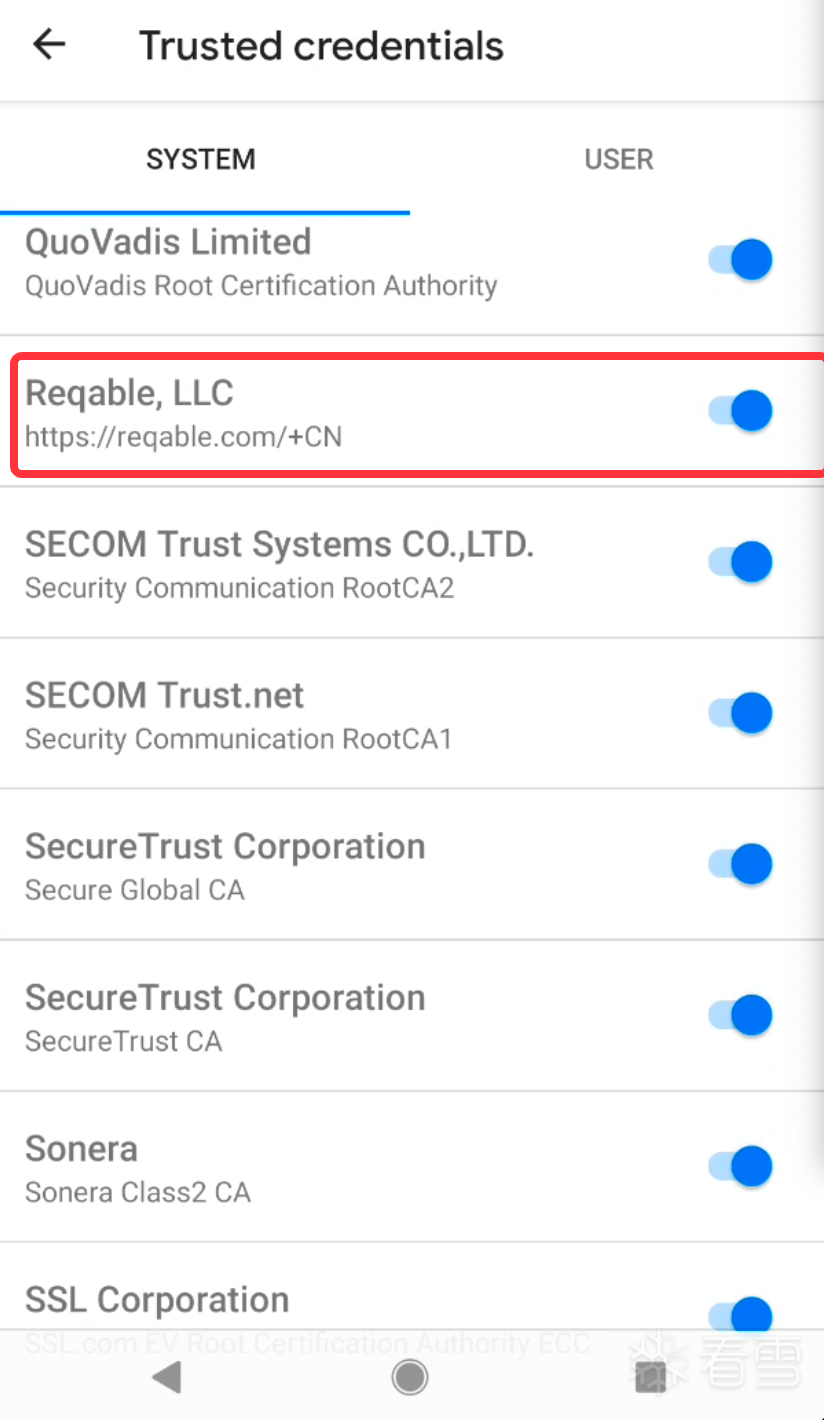Toggle Security Communication RootCA2 switch off
Screen dimensions: 824x1420
tap(741, 562)
